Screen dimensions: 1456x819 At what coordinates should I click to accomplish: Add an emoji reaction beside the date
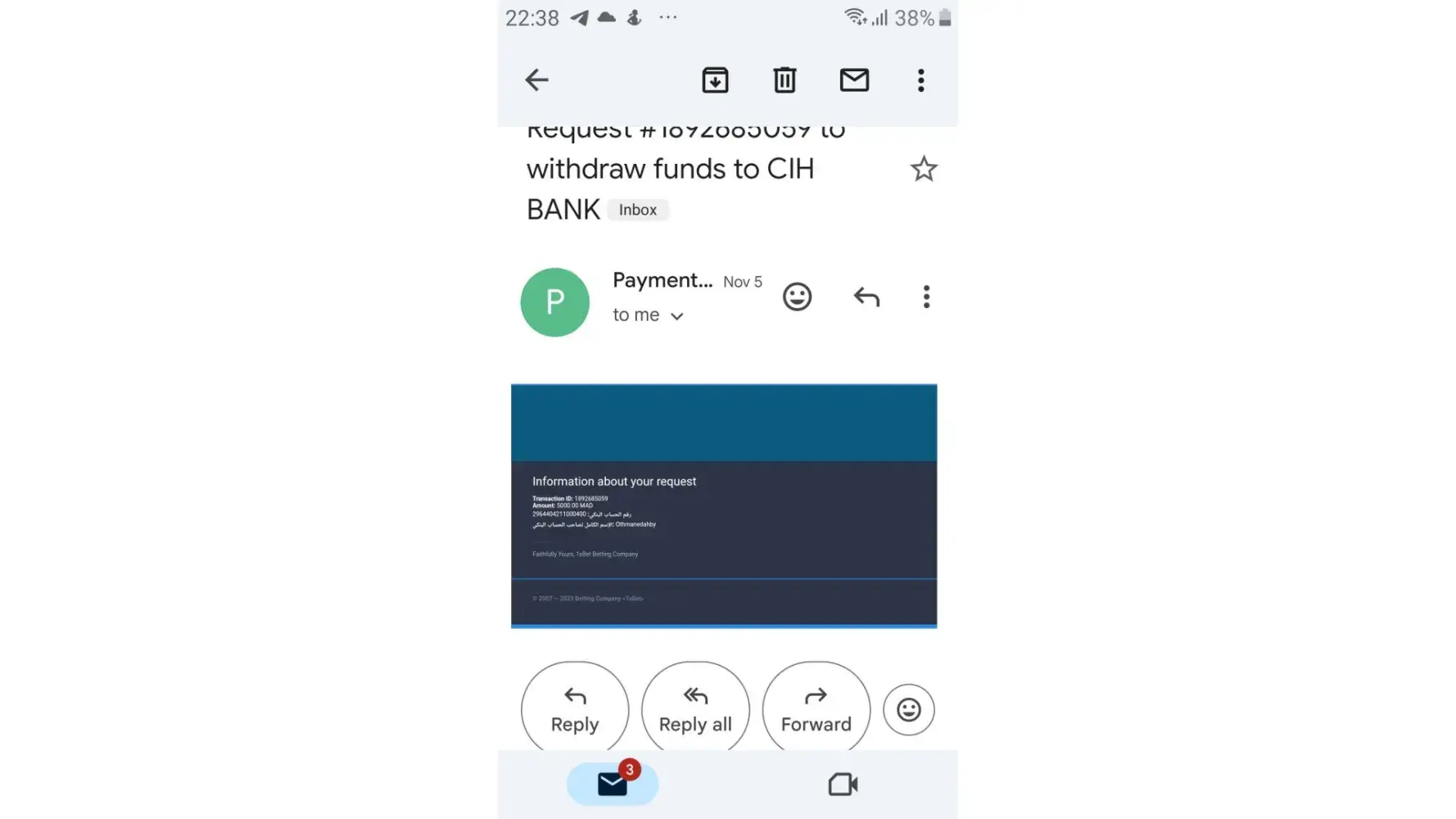tap(797, 296)
